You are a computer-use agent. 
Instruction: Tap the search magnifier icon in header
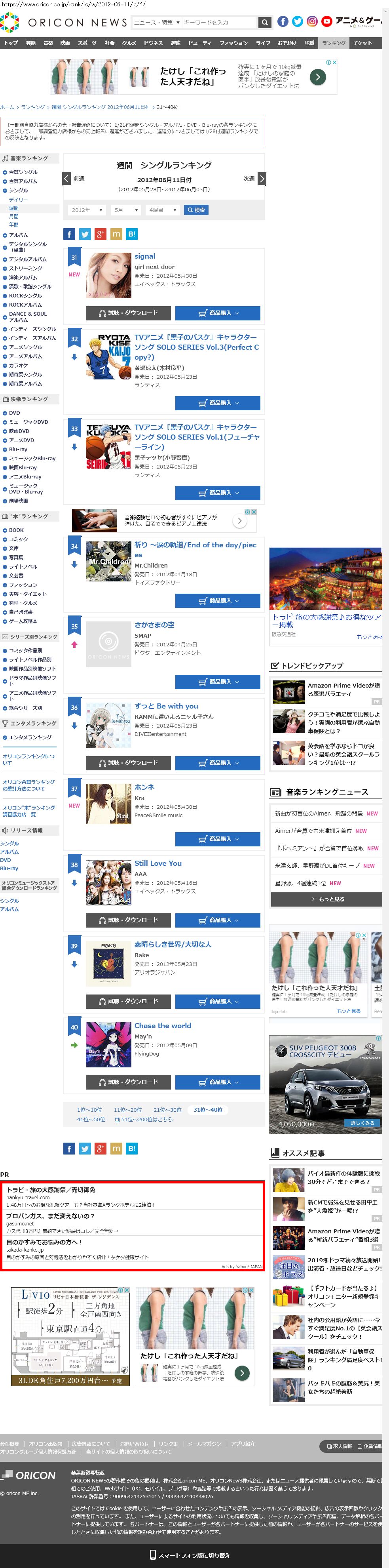(264, 23)
